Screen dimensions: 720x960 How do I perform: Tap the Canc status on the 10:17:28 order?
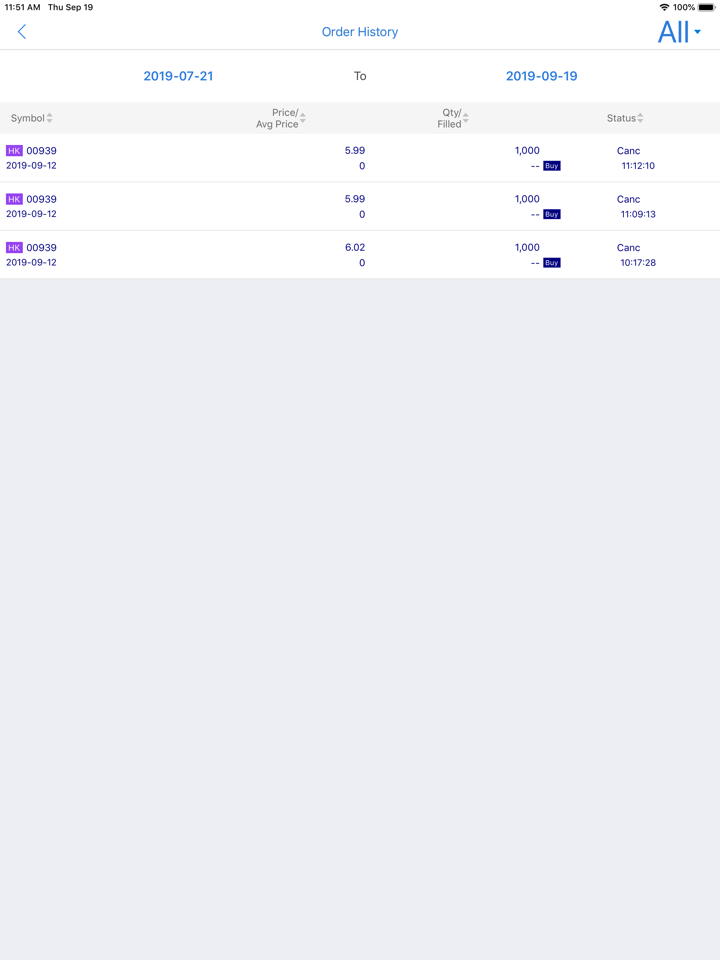pyautogui.click(x=628, y=247)
